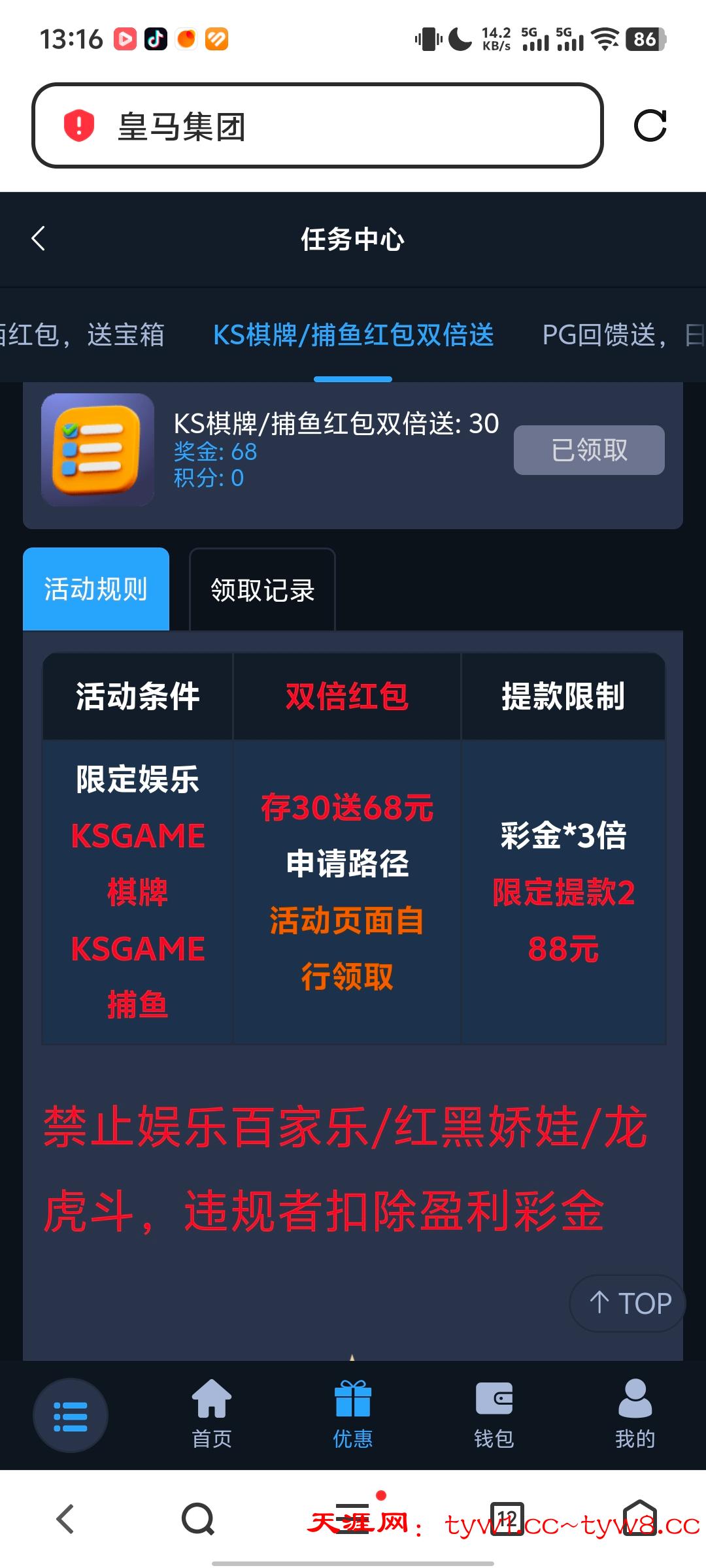Tap the 任务中心 back arrow

[37, 239]
